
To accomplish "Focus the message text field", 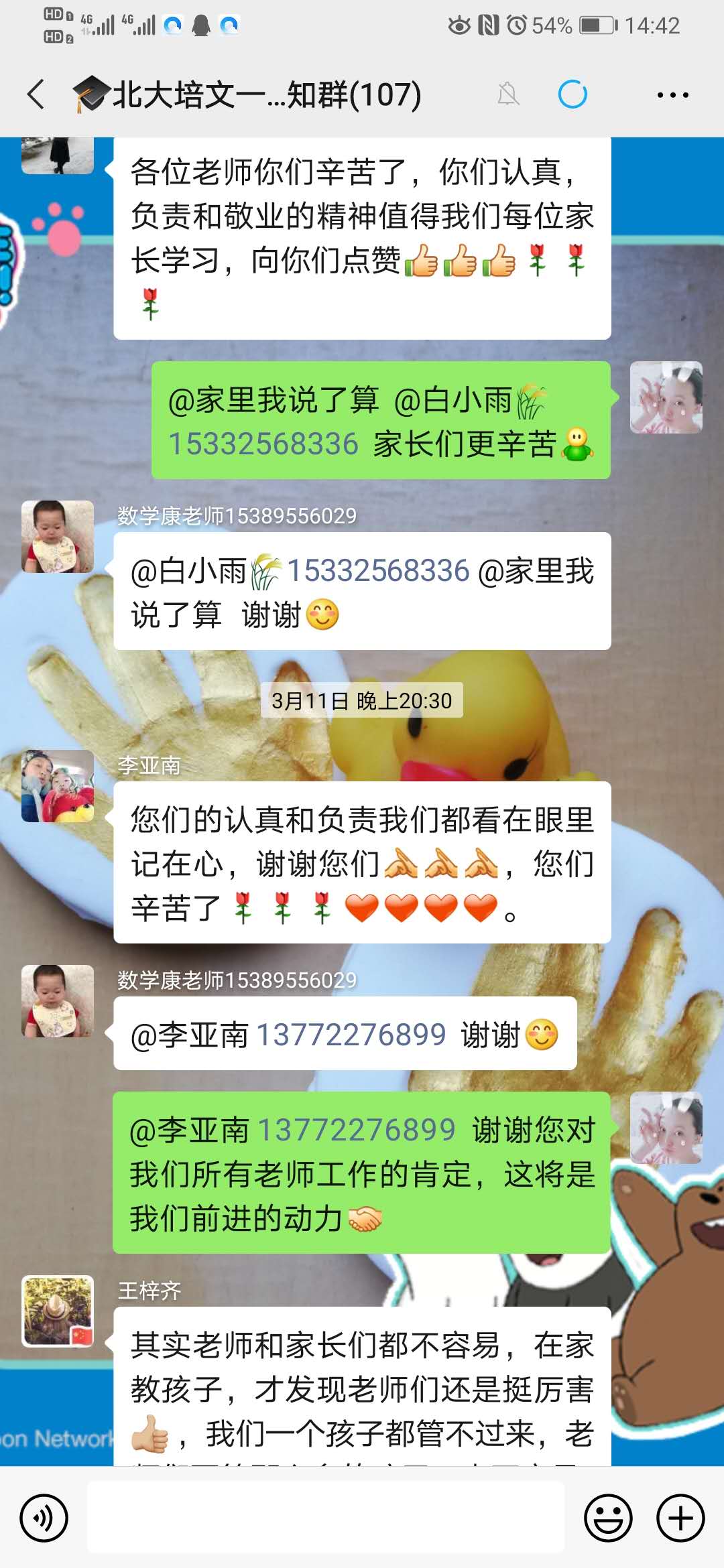I will (x=326, y=1518).
